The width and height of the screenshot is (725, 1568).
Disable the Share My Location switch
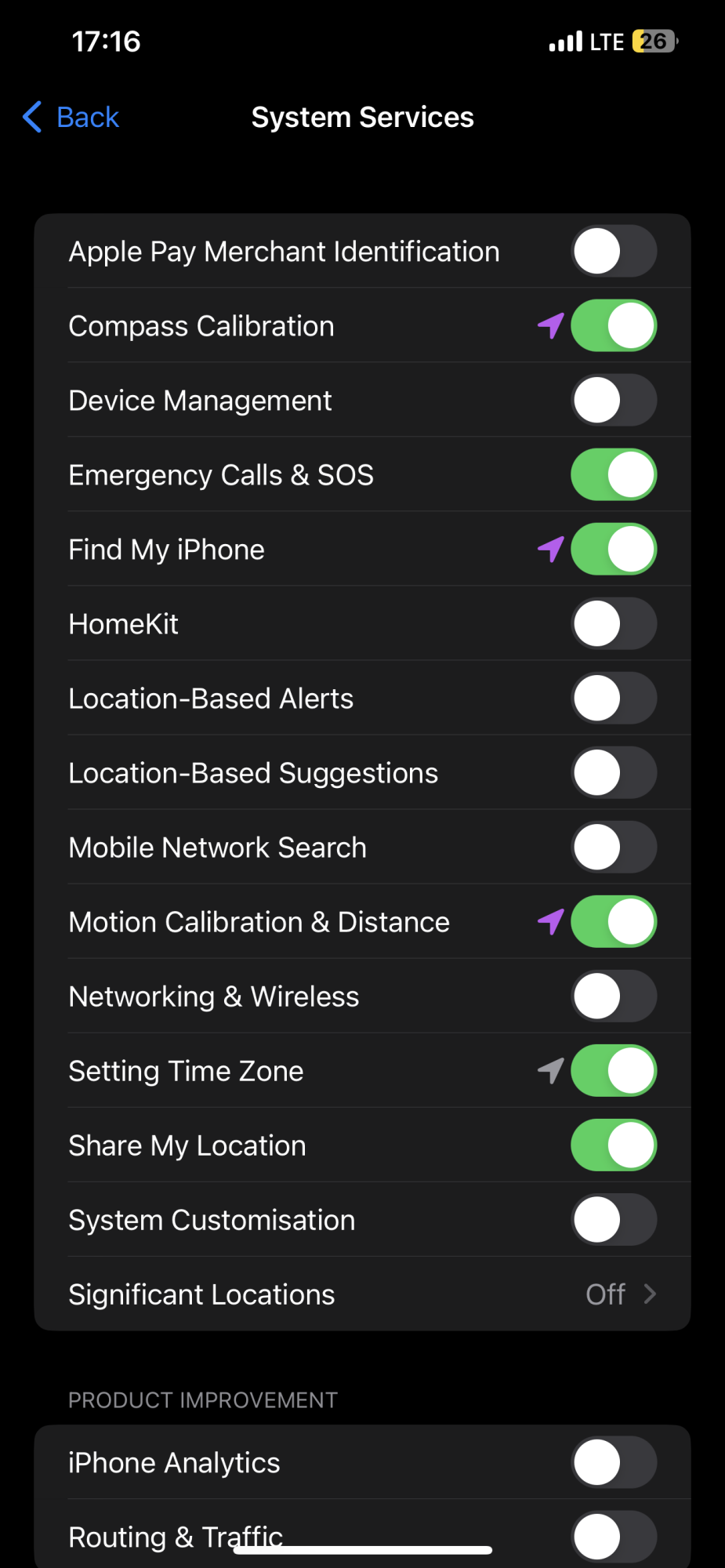pyautogui.click(x=613, y=1145)
